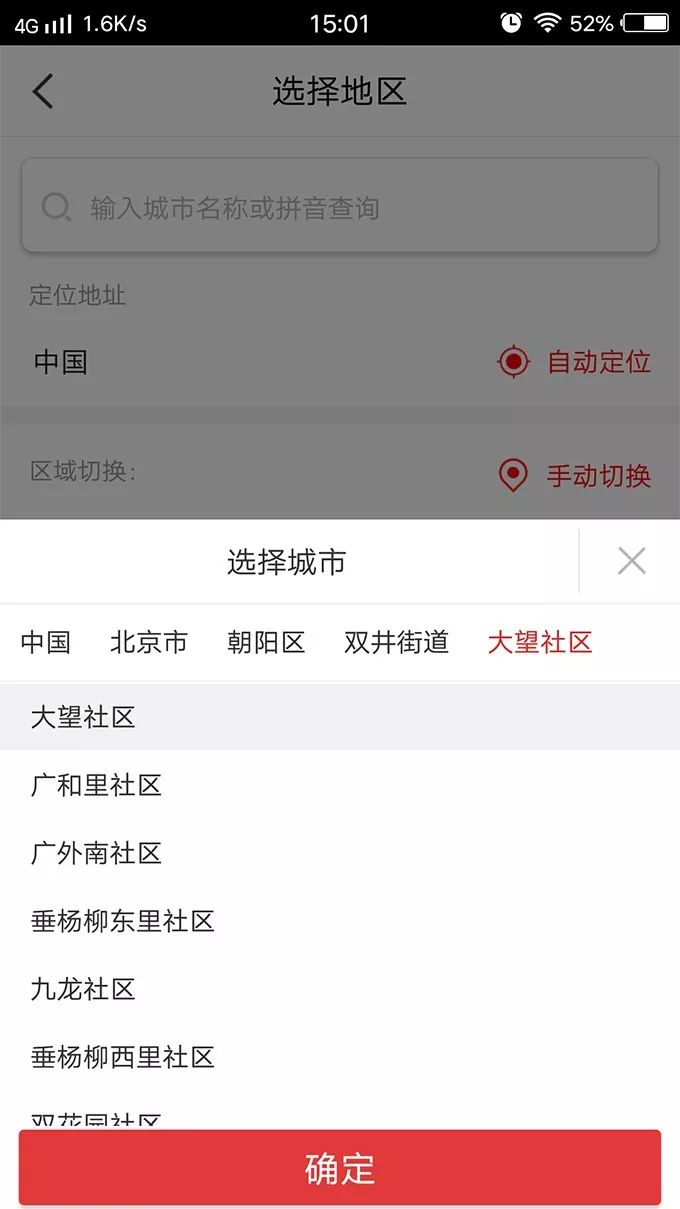
Task: Switch to the 朝阳区 level tab
Action: pyautogui.click(x=266, y=642)
